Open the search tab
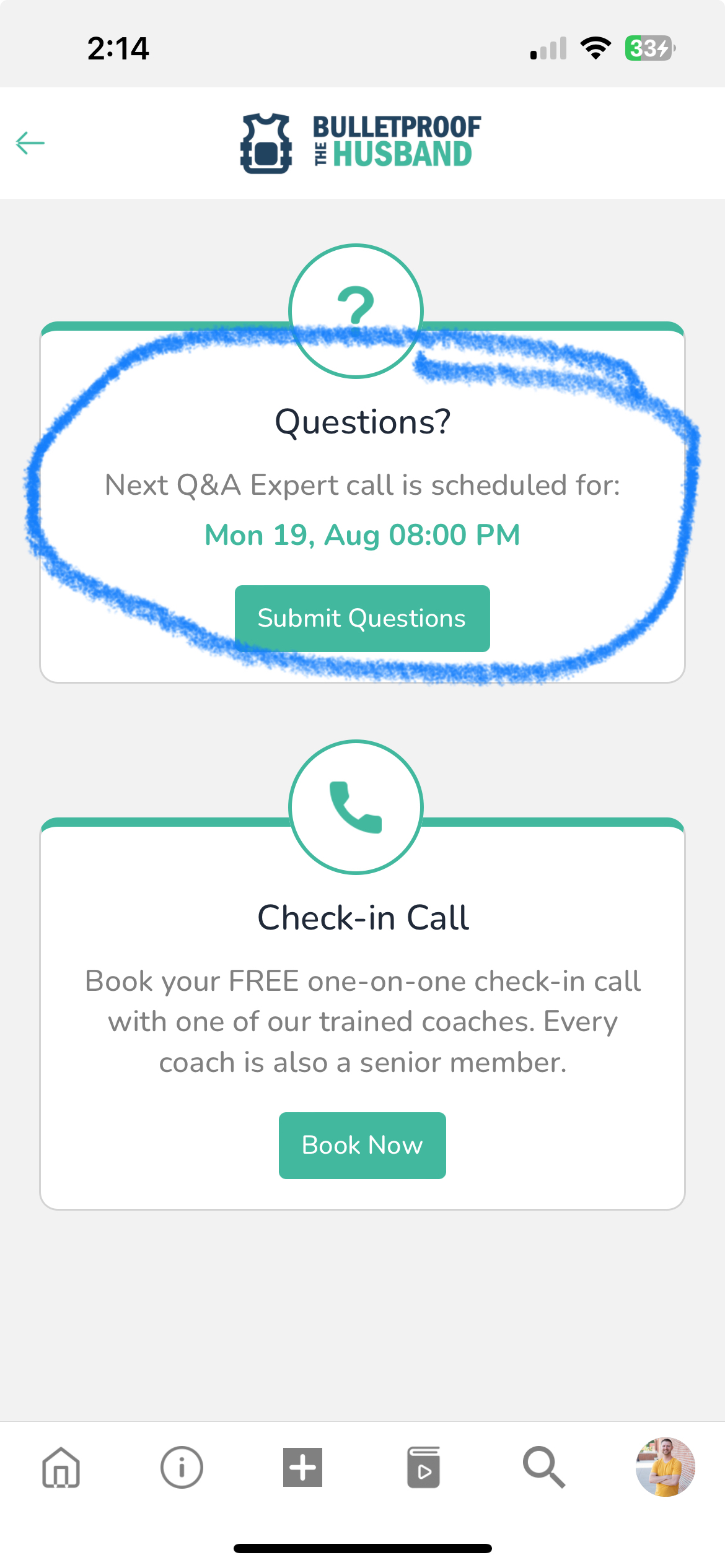The height and width of the screenshot is (1568, 725). [544, 1467]
